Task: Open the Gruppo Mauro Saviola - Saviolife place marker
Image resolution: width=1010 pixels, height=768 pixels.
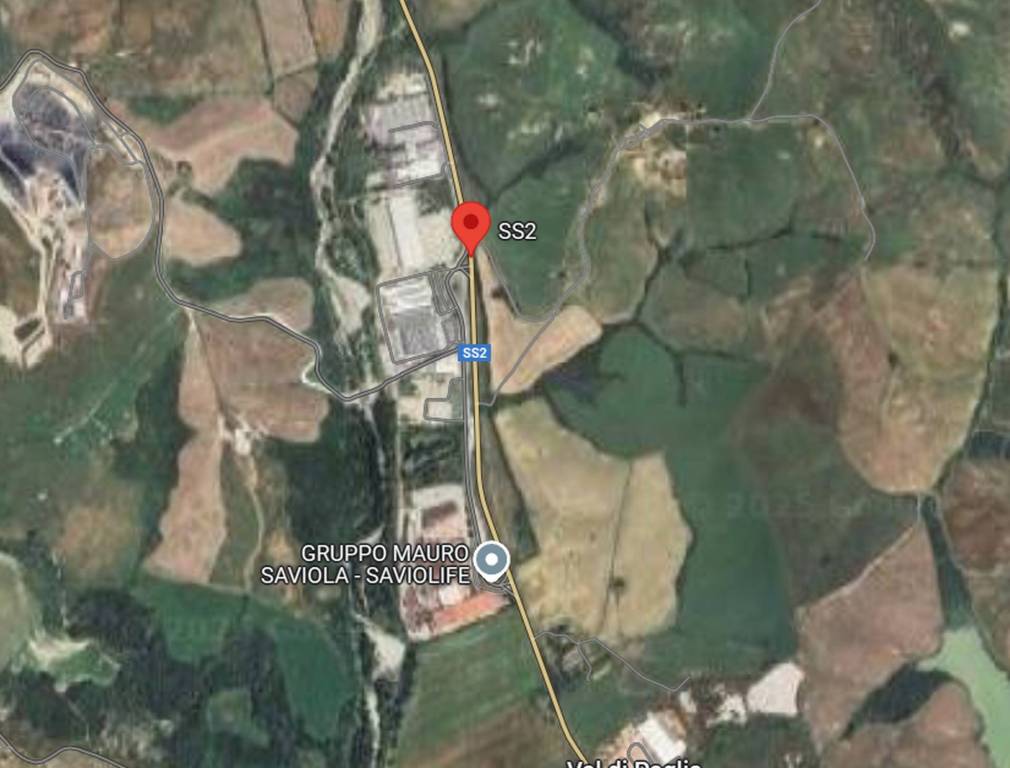Action: [490, 561]
